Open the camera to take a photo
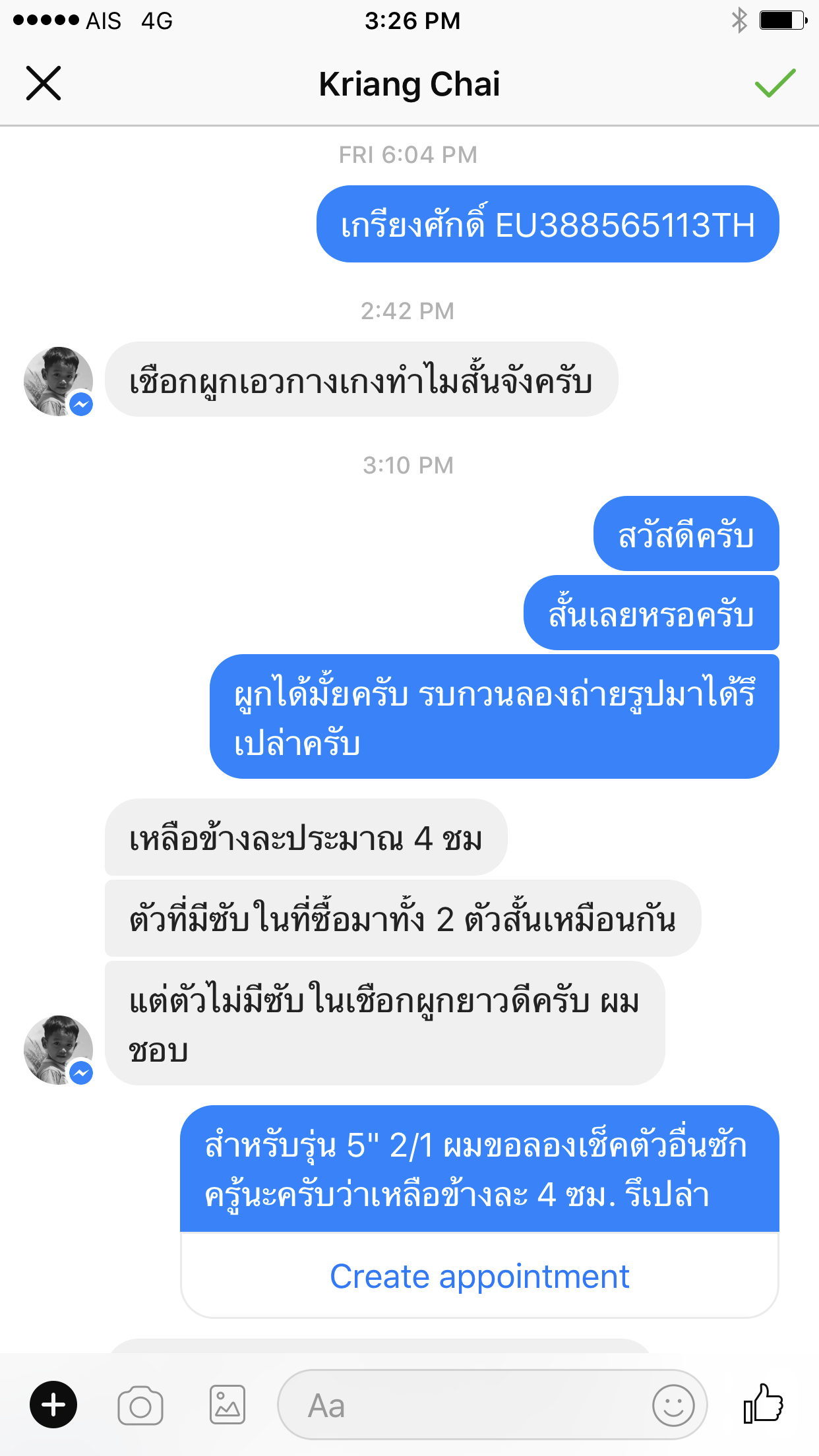The height and width of the screenshot is (1456, 819). pos(140,1405)
